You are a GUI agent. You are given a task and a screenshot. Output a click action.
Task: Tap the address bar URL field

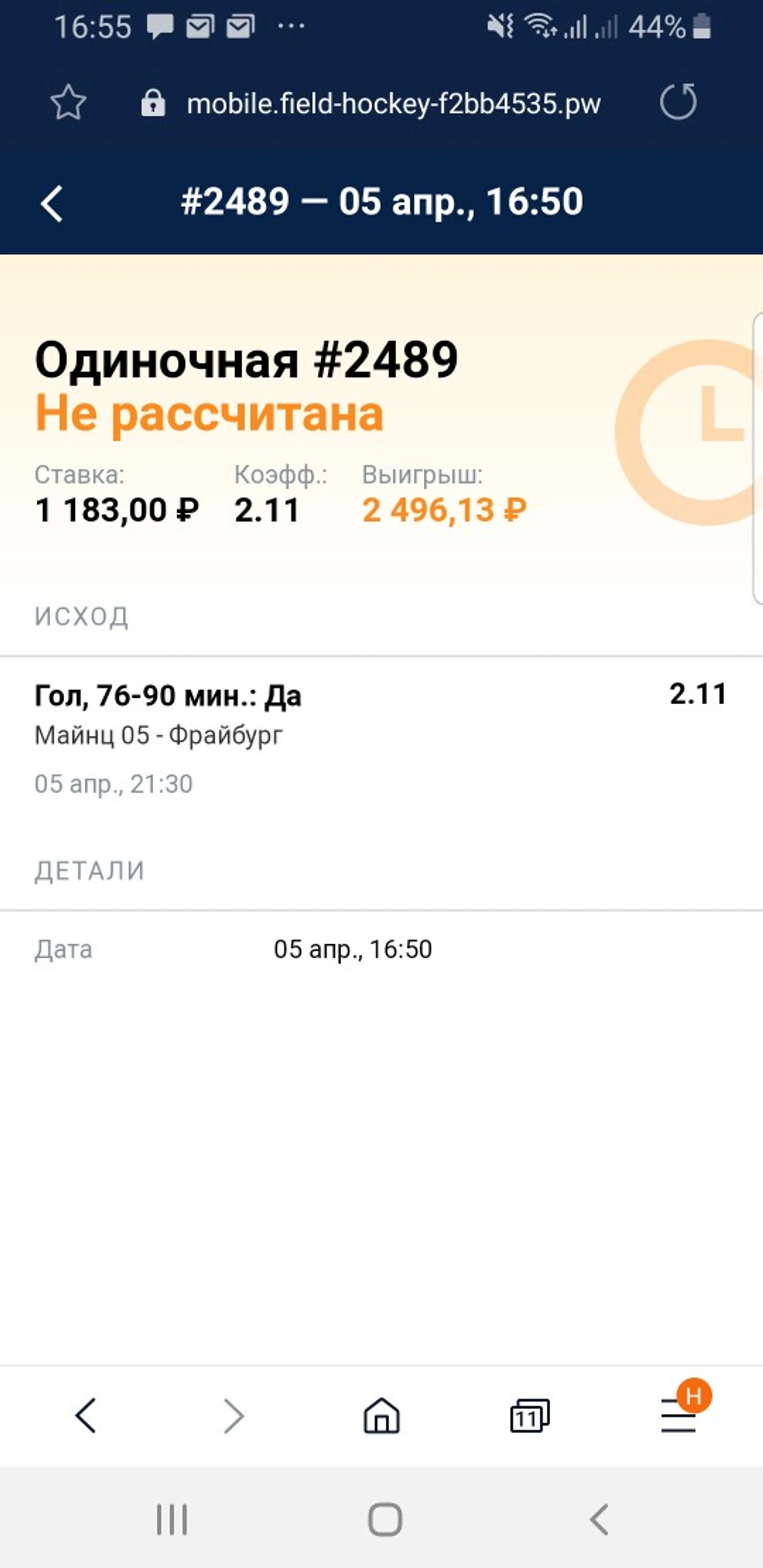393,103
